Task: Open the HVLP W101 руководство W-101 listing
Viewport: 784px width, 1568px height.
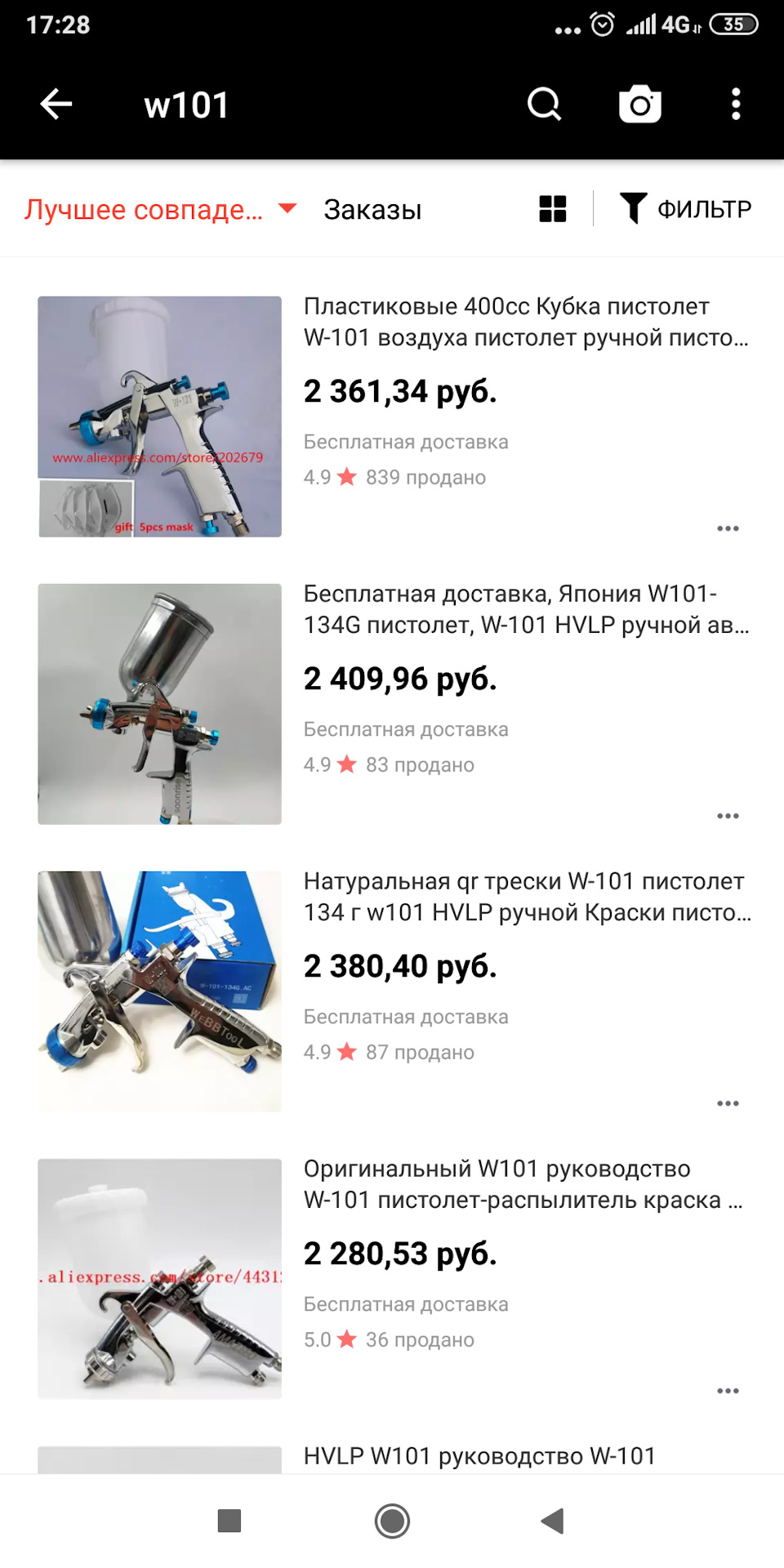Action: (x=479, y=1456)
